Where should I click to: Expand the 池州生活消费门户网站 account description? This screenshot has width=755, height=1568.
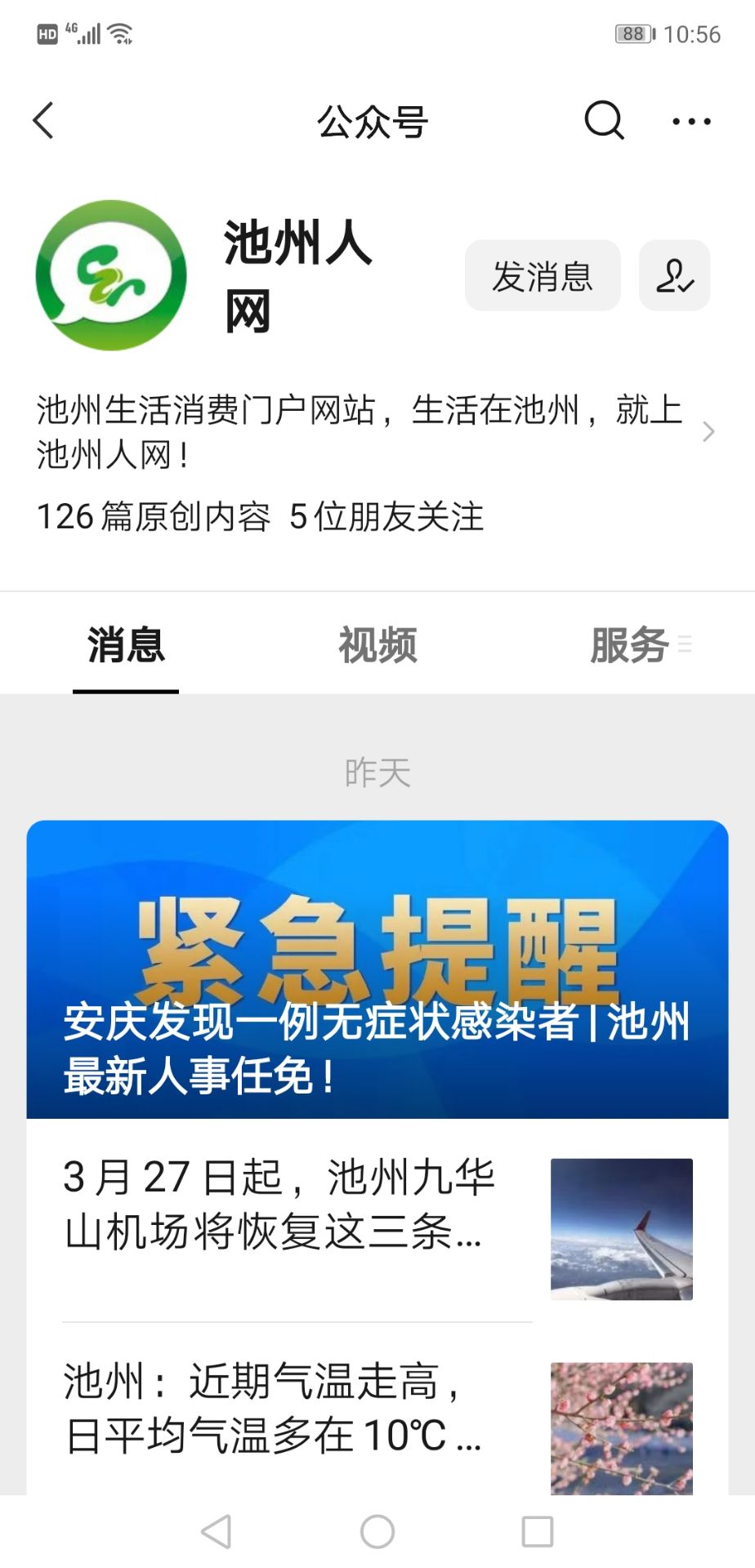708,431
